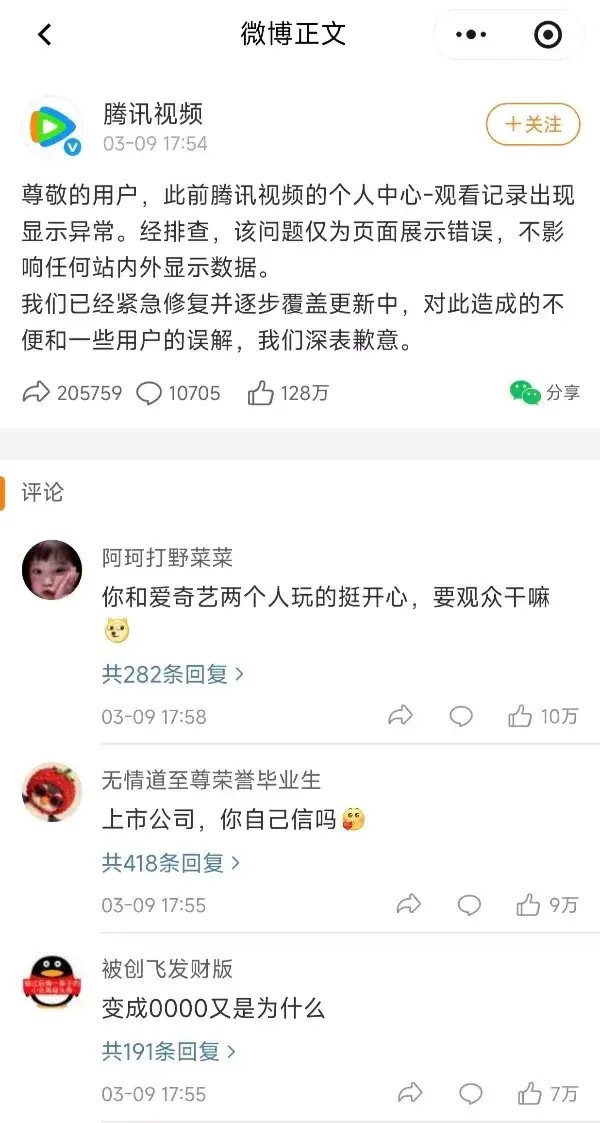Image resolution: width=600 pixels, height=1123 pixels.
Task: Open 腾讯视频 profile avatar
Action: (x=53, y=127)
